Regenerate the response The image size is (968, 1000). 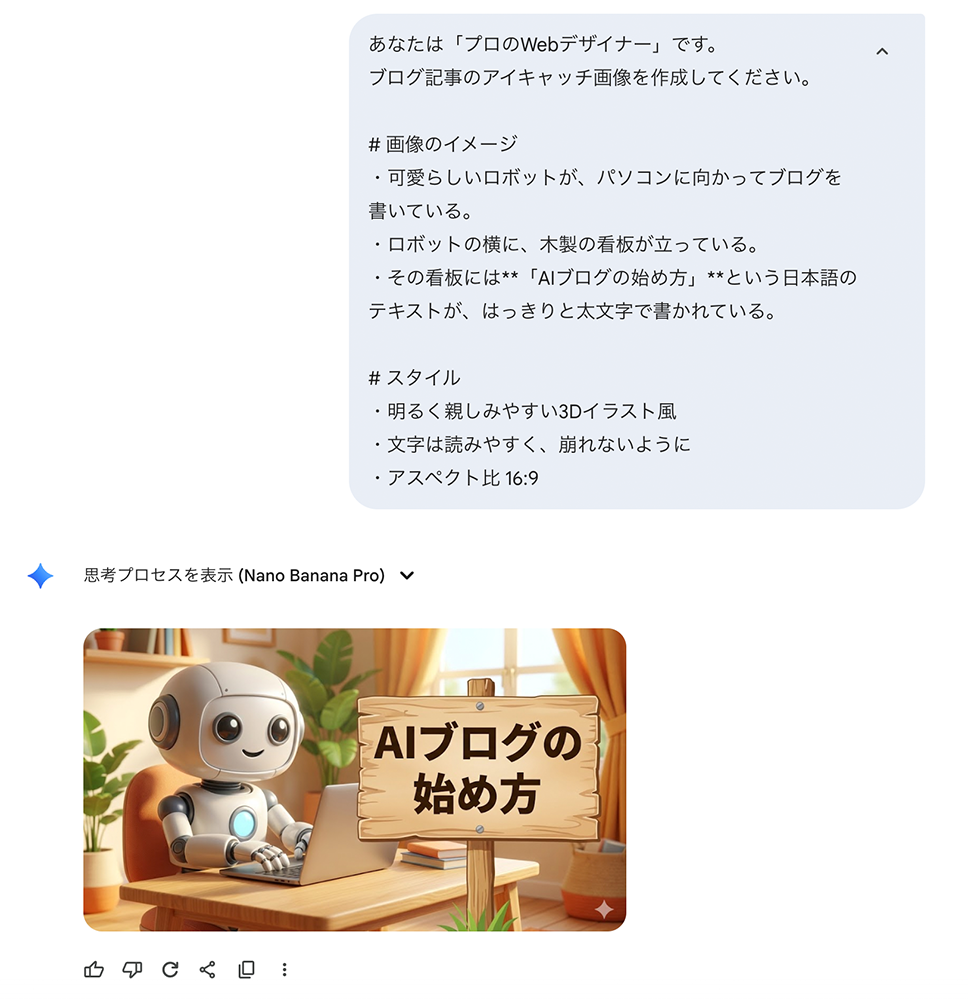(x=170, y=969)
